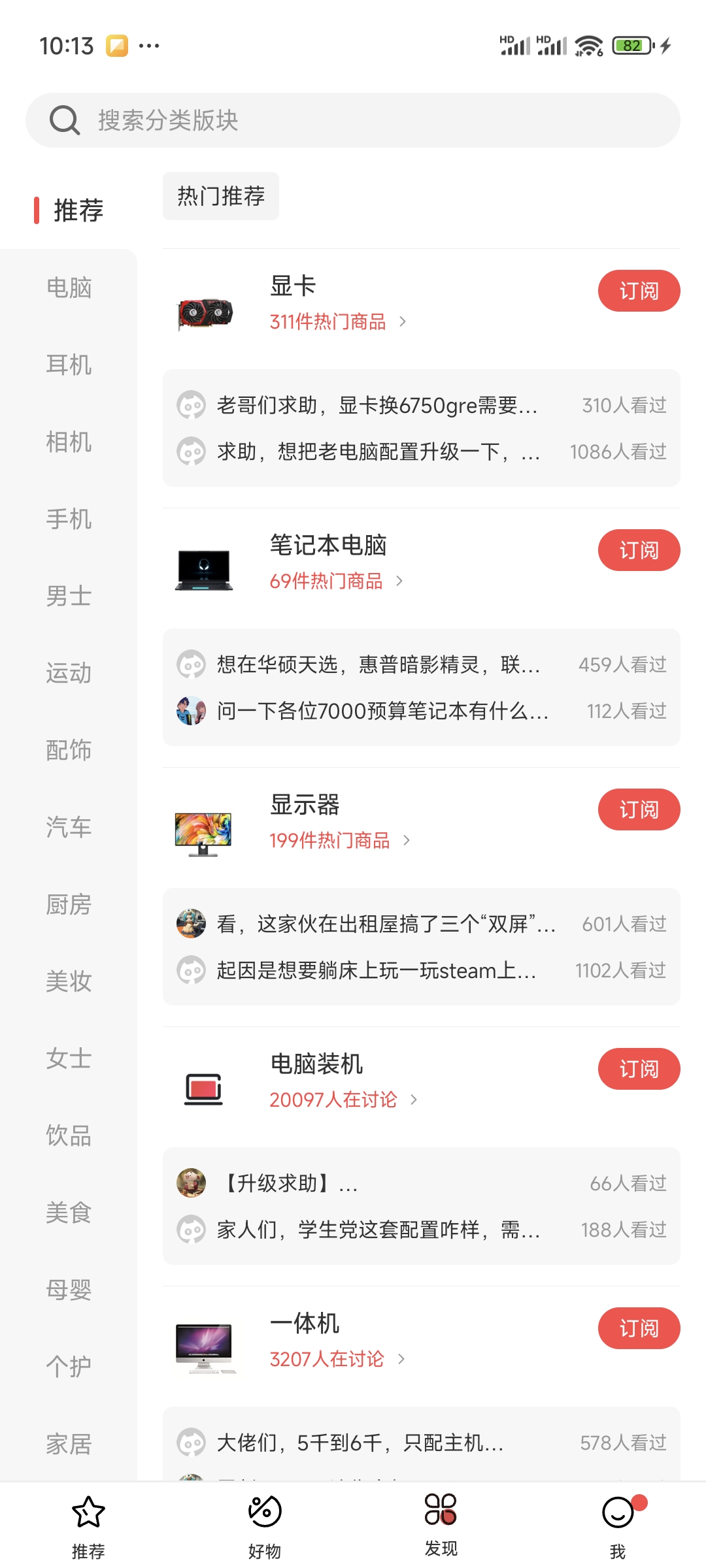Screen dimensions: 706x1568
Task: Tap the magnifier icon in search bar
Action: coord(63,120)
